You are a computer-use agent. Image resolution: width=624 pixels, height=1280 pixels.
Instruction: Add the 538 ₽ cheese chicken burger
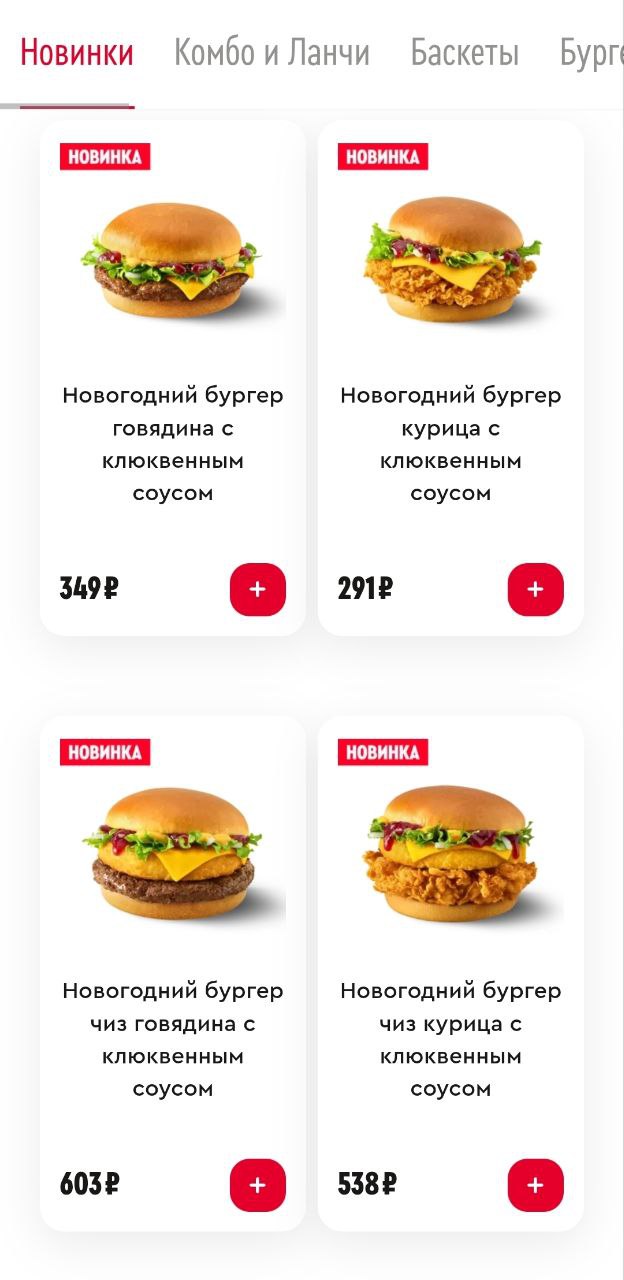535,1185
